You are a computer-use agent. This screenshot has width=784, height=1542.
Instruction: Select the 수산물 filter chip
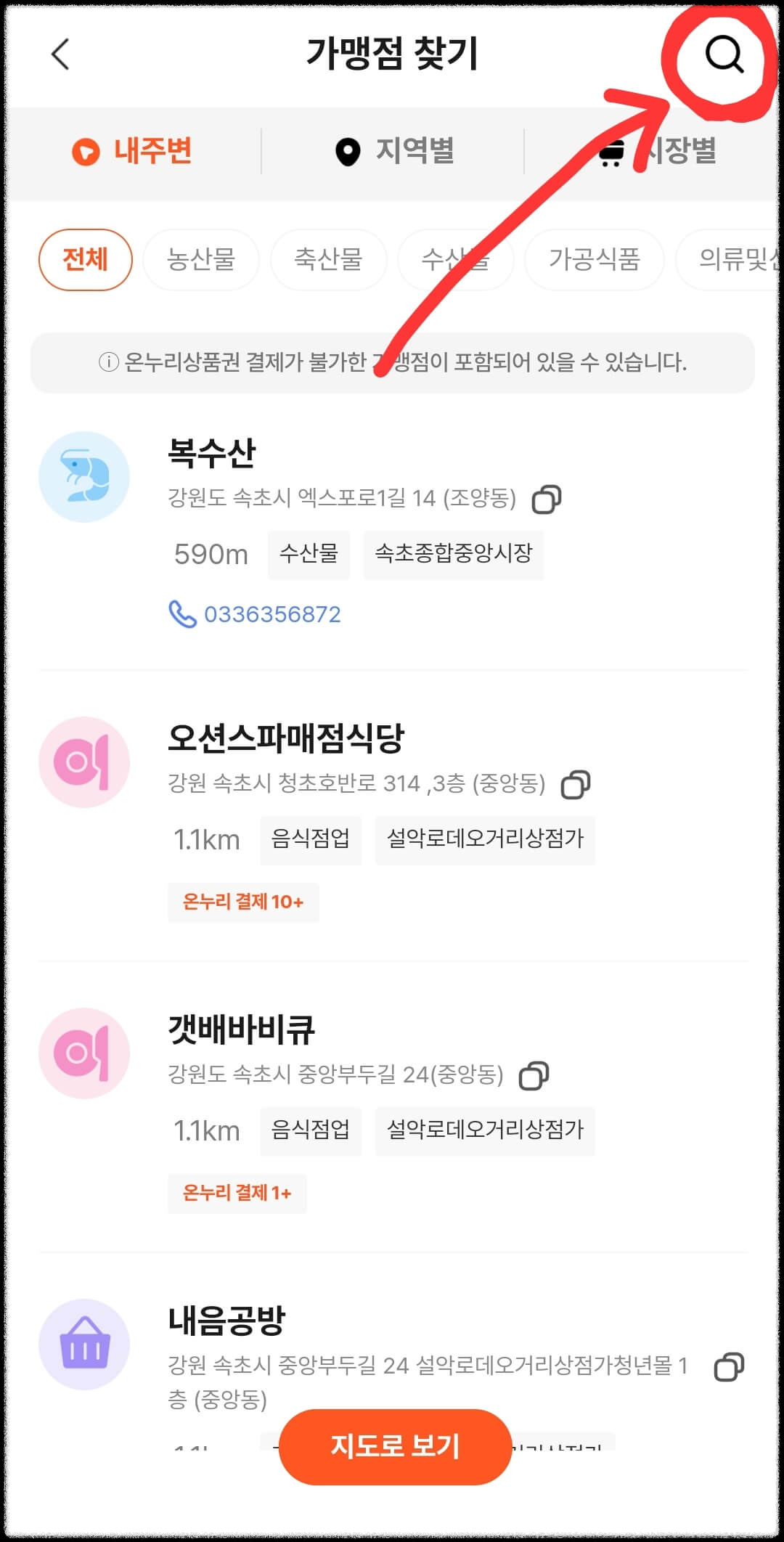(455, 260)
